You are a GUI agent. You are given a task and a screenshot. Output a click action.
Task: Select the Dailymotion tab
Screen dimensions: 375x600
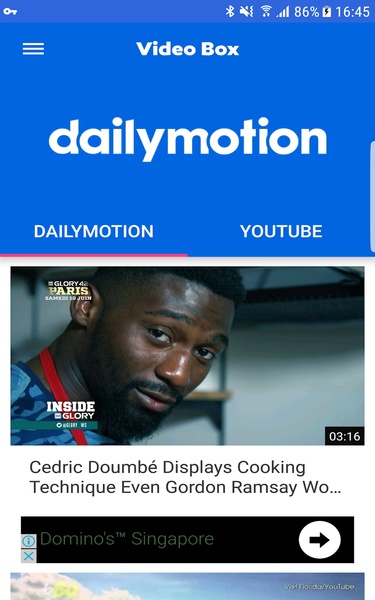[94, 232]
